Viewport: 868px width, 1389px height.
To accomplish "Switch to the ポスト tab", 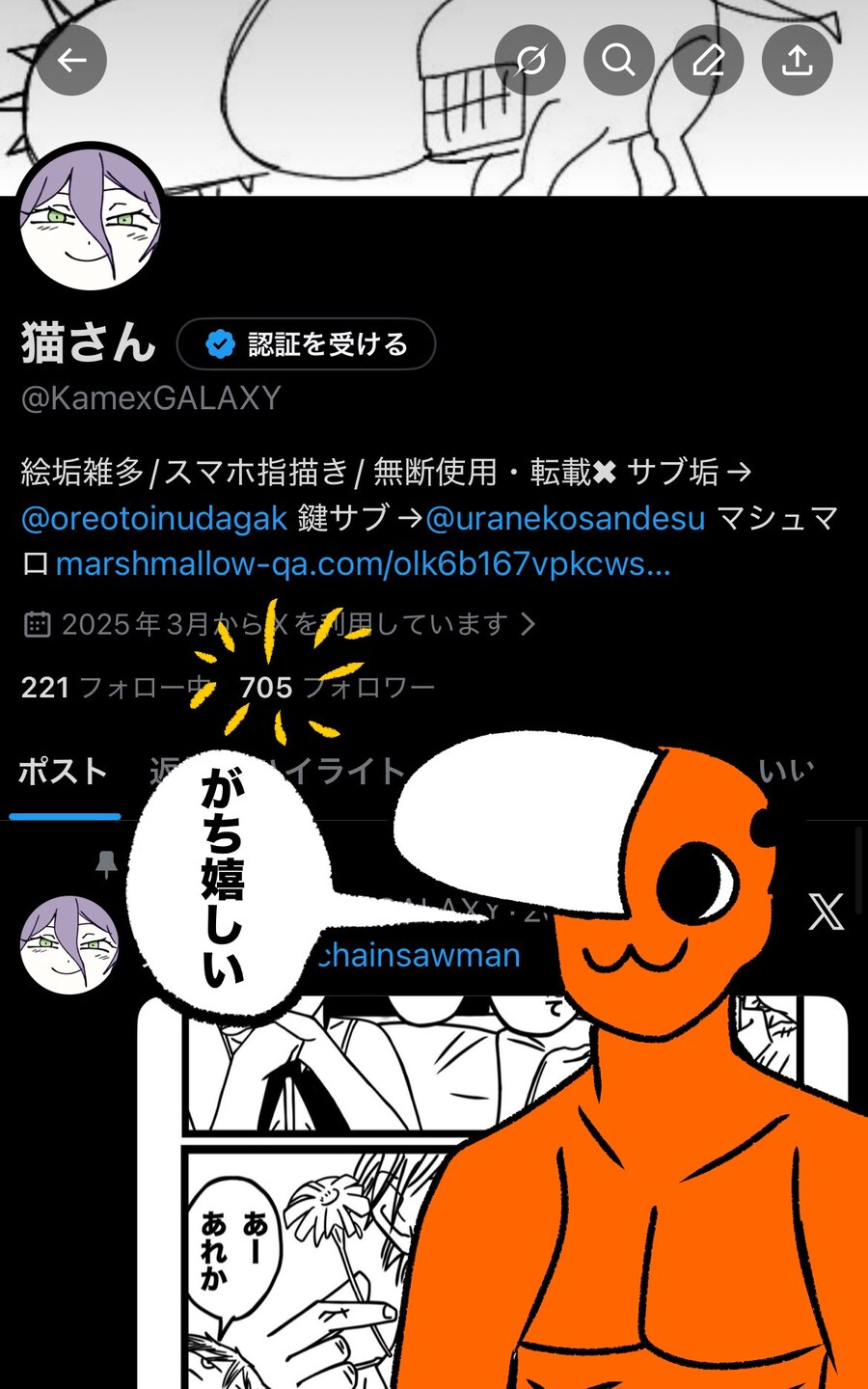I will point(64,772).
